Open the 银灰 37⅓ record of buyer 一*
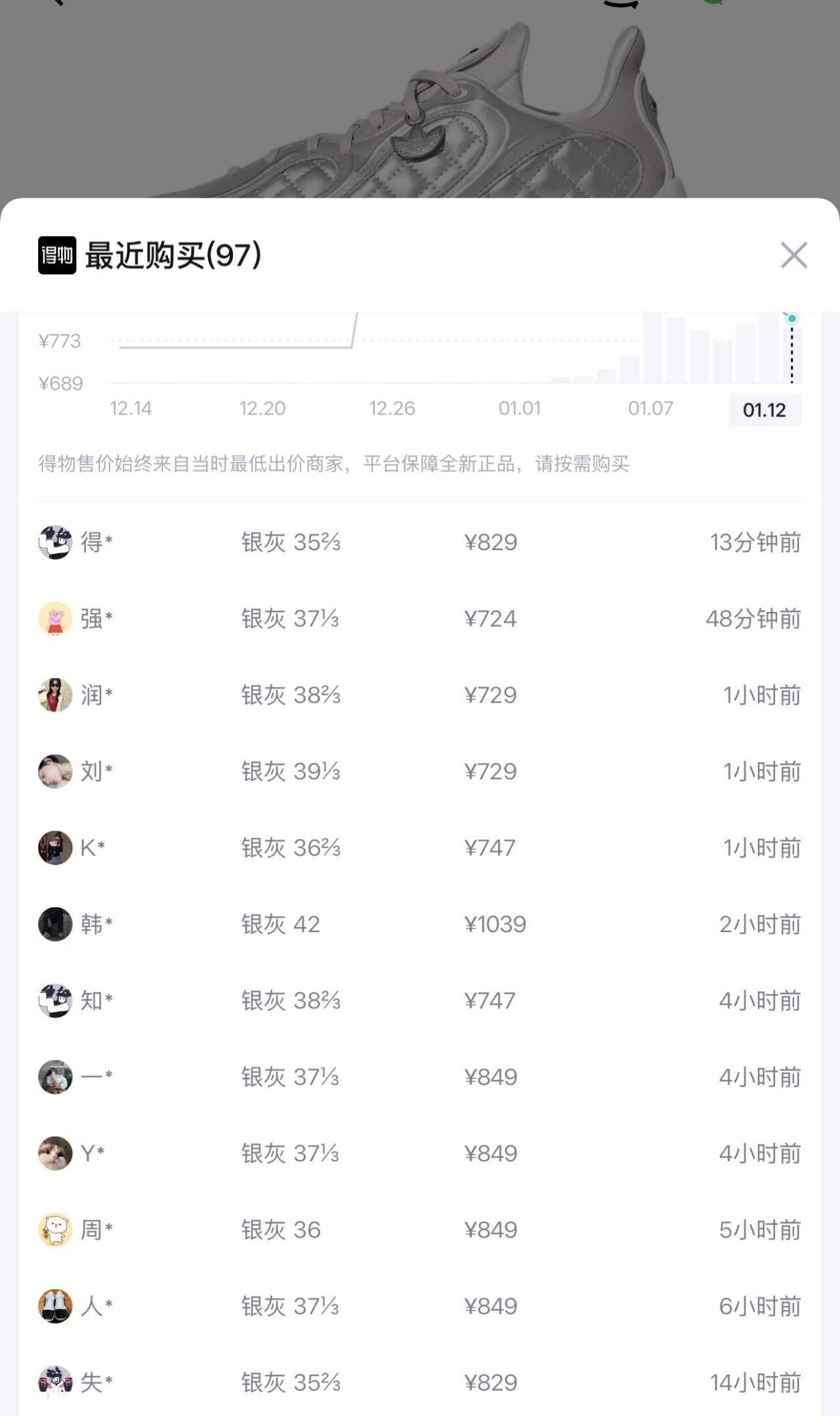 click(x=291, y=1077)
